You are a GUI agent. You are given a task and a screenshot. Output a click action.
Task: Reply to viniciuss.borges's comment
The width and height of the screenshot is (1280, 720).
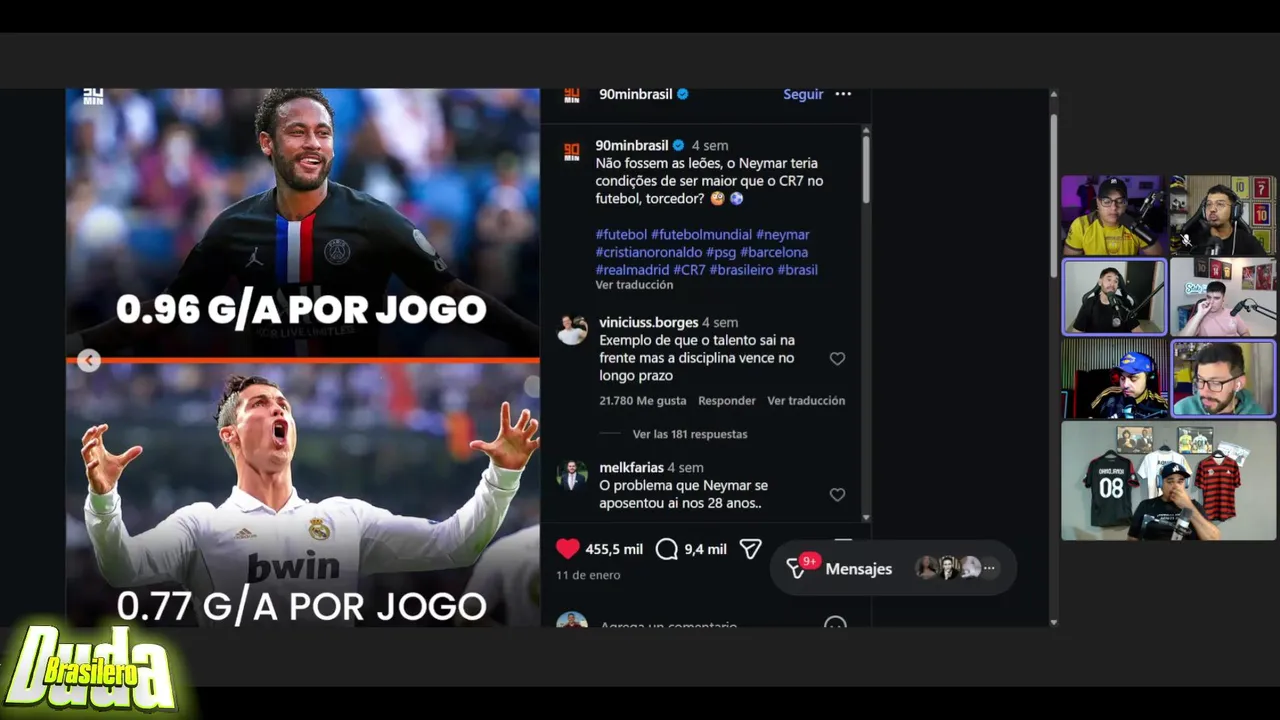pos(727,401)
